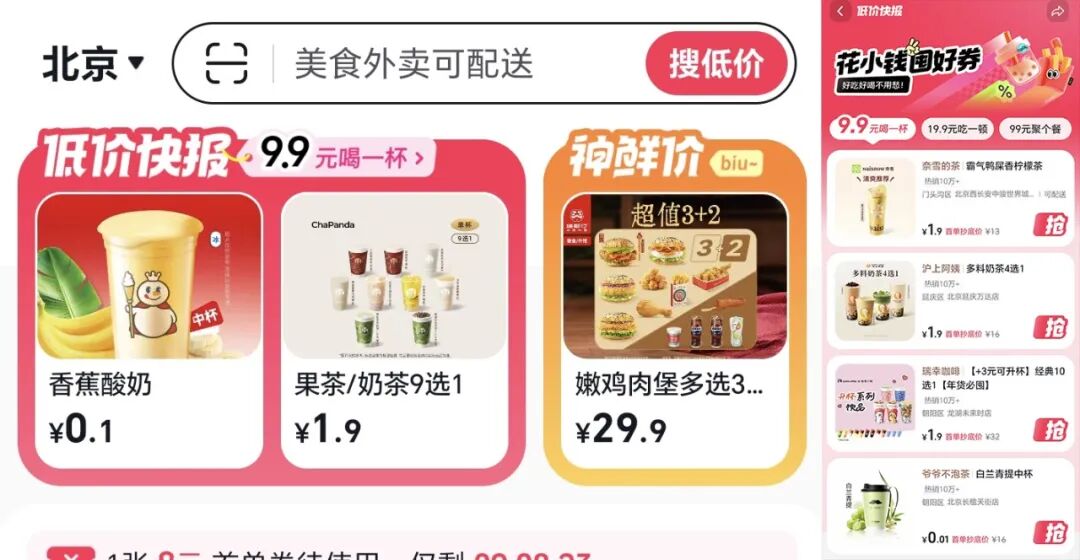
Task: Share the 低价快报 page
Action: coord(1057,11)
